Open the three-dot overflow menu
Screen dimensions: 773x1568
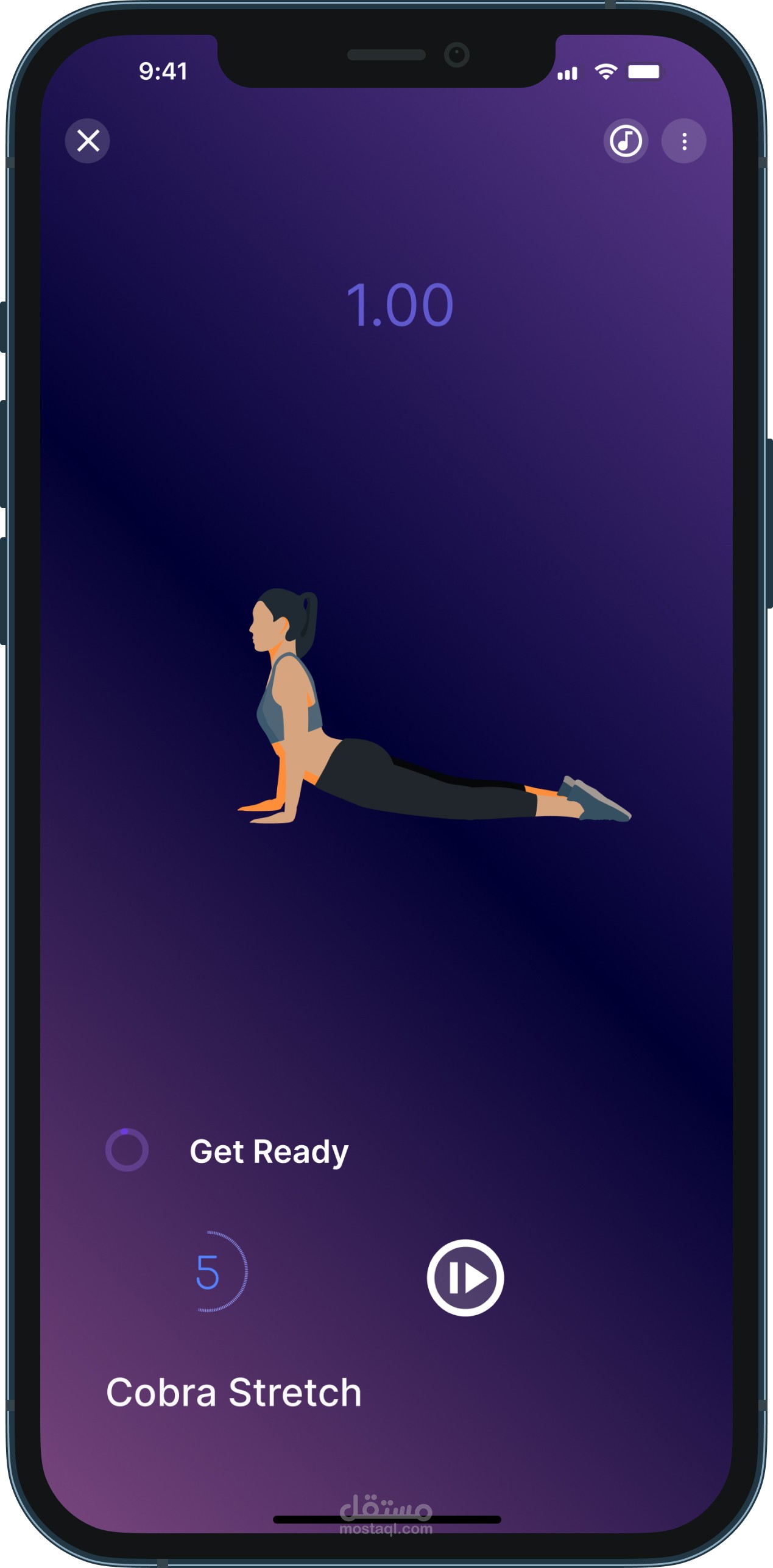684,141
